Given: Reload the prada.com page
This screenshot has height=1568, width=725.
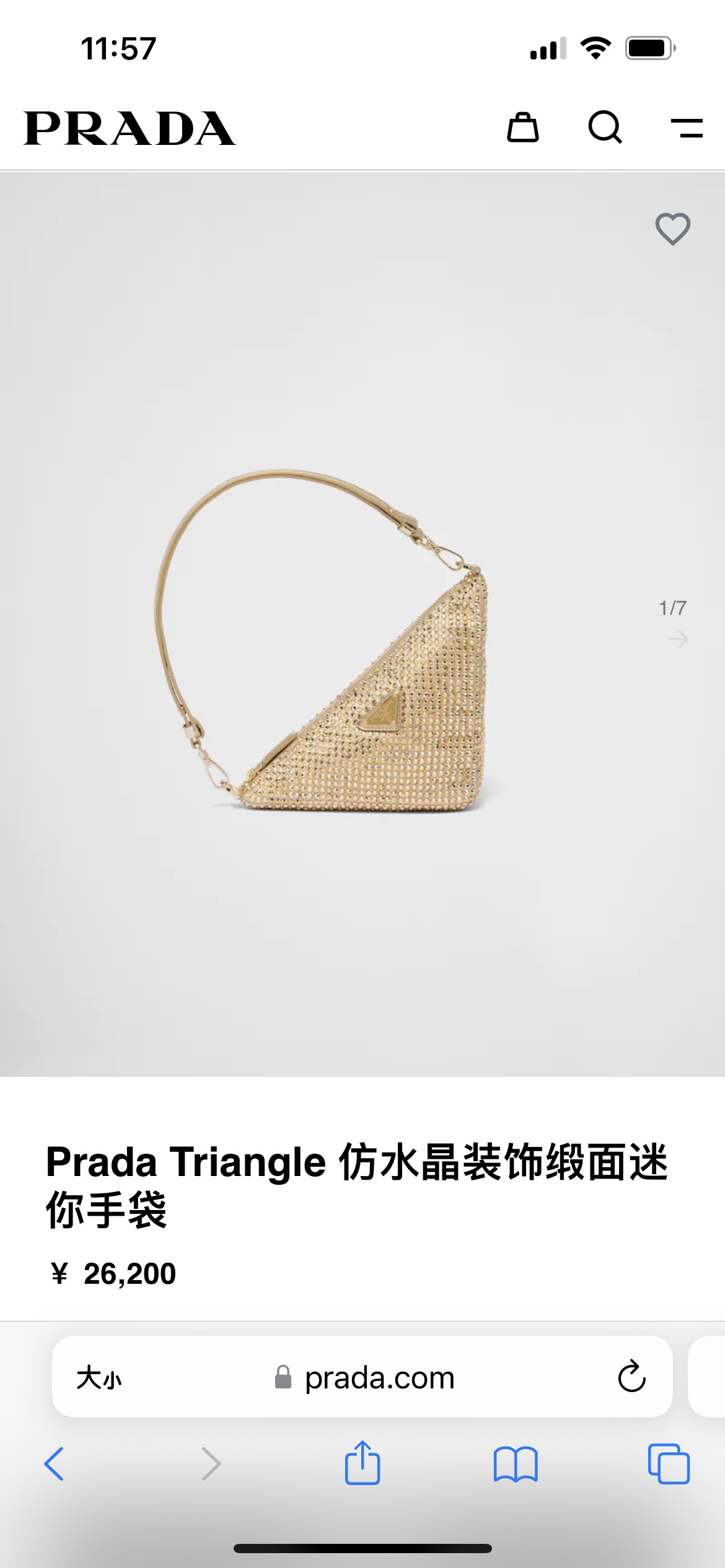Looking at the screenshot, I should (631, 1377).
